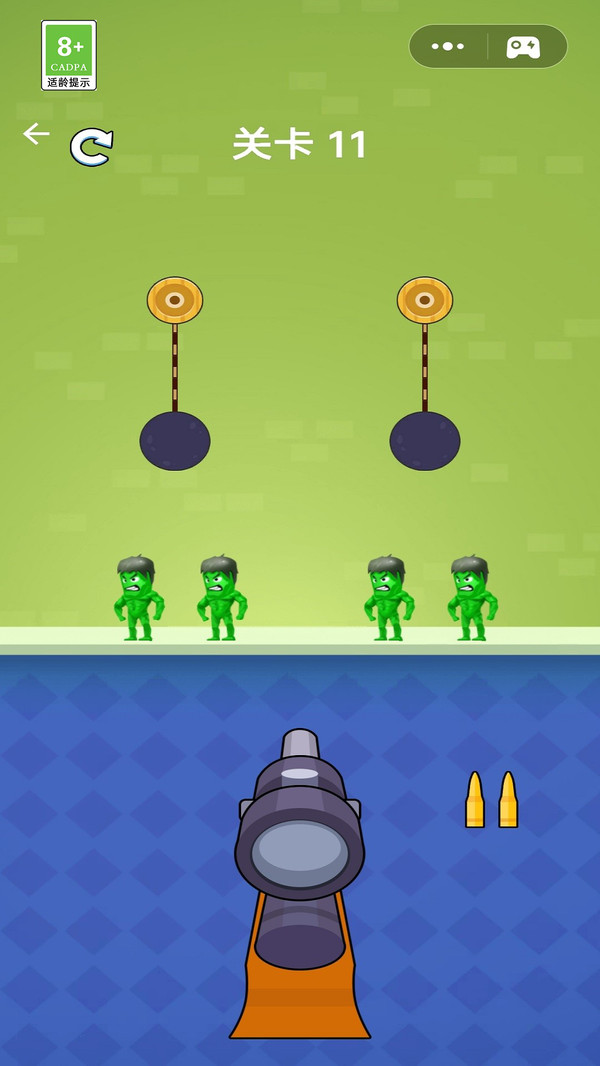The image size is (600, 1066).
Task: Open the mini program three-dot menu
Action: [x=447, y=46]
